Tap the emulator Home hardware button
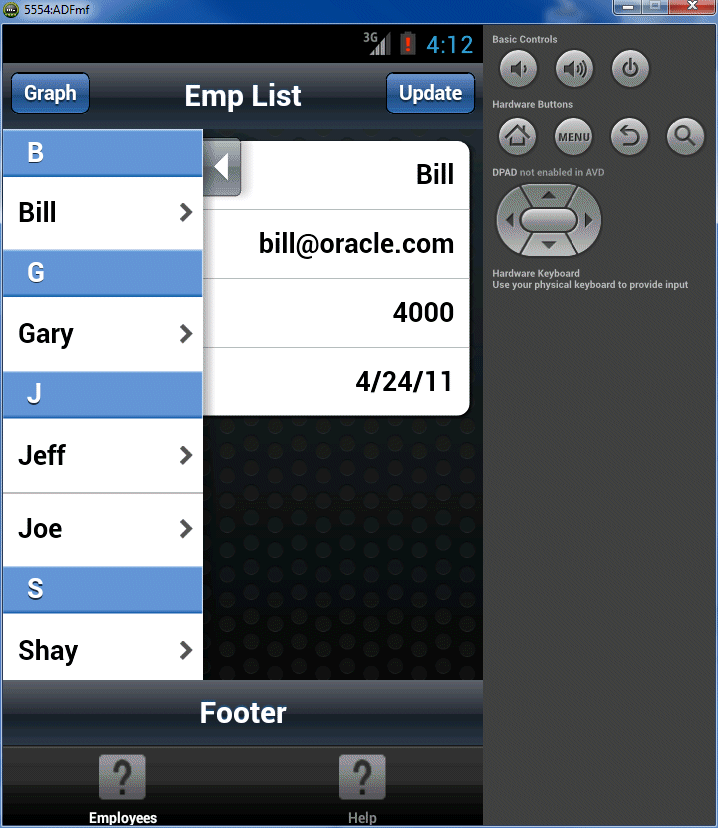The height and width of the screenshot is (828, 718). coord(517,137)
